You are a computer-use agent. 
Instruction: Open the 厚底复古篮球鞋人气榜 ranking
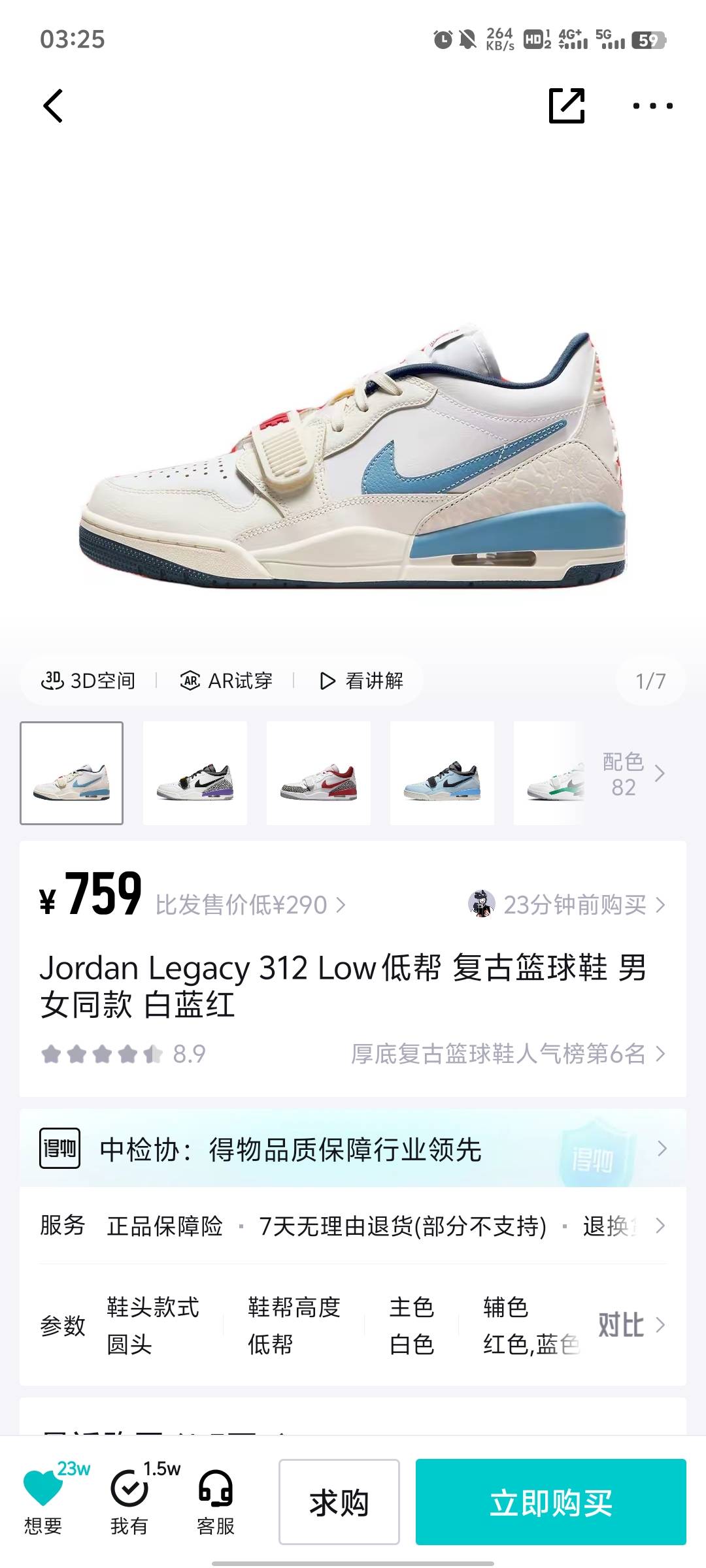click(508, 1054)
